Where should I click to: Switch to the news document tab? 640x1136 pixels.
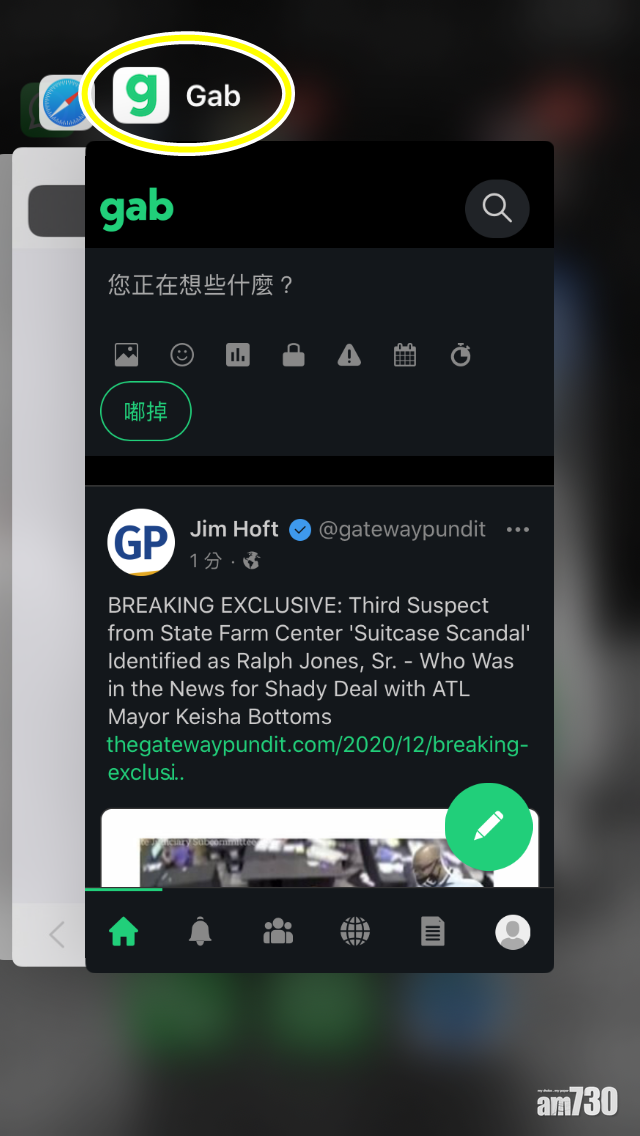[432, 933]
